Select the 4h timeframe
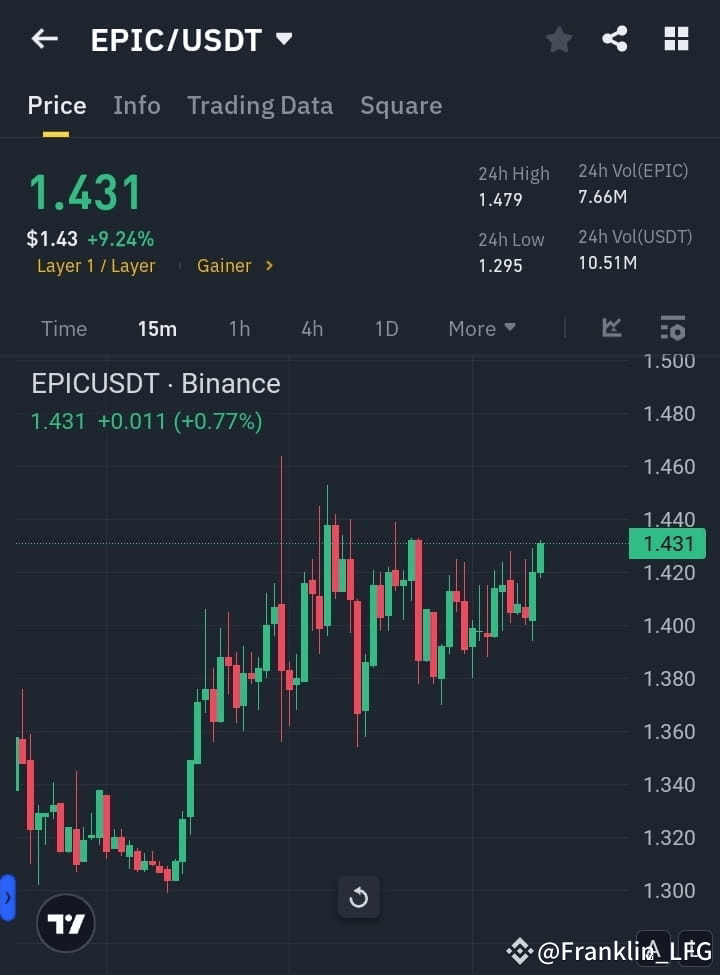 point(312,328)
